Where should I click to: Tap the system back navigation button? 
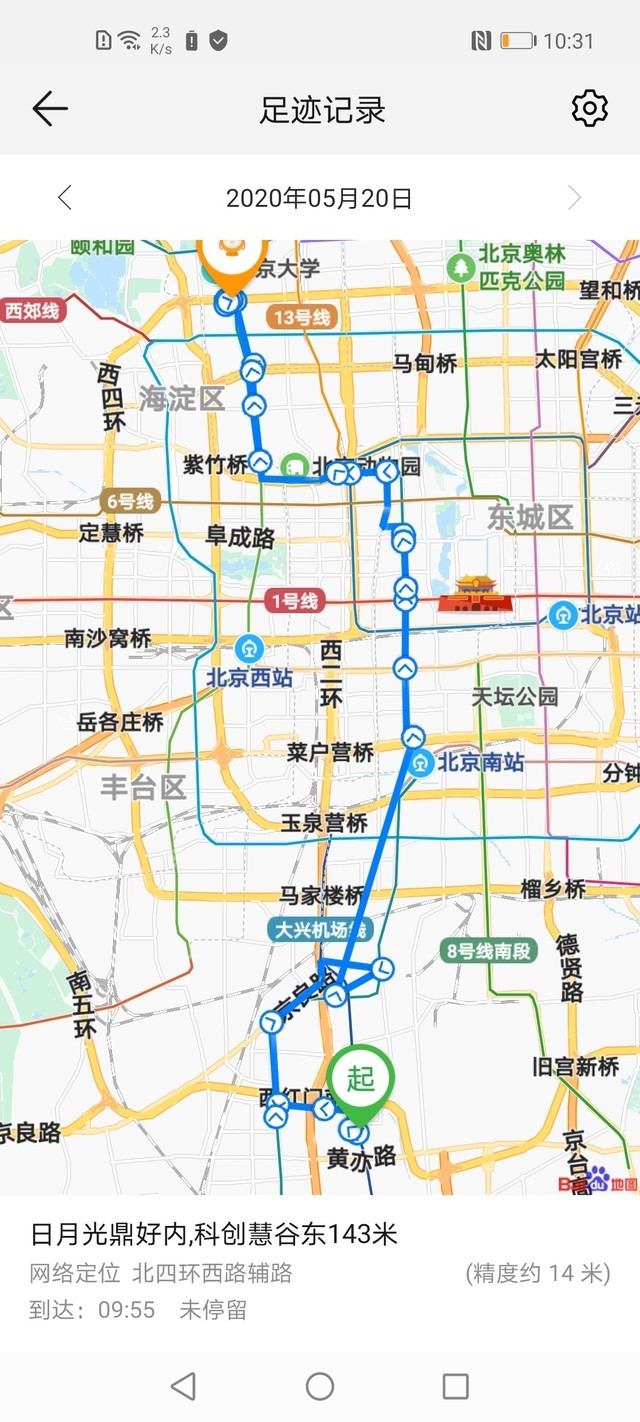click(x=183, y=1386)
